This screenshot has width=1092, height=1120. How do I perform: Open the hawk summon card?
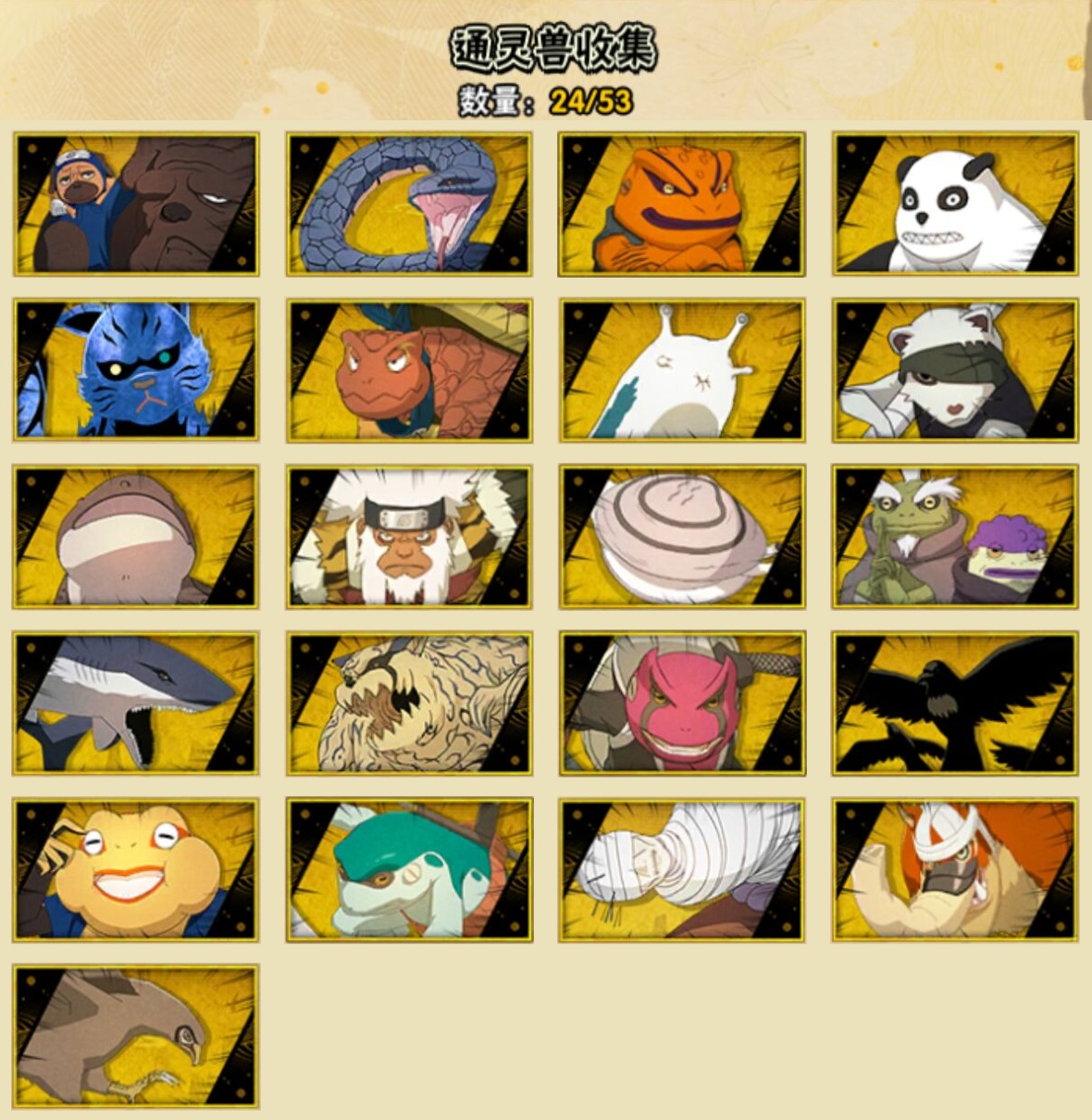[x=136, y=1037]
